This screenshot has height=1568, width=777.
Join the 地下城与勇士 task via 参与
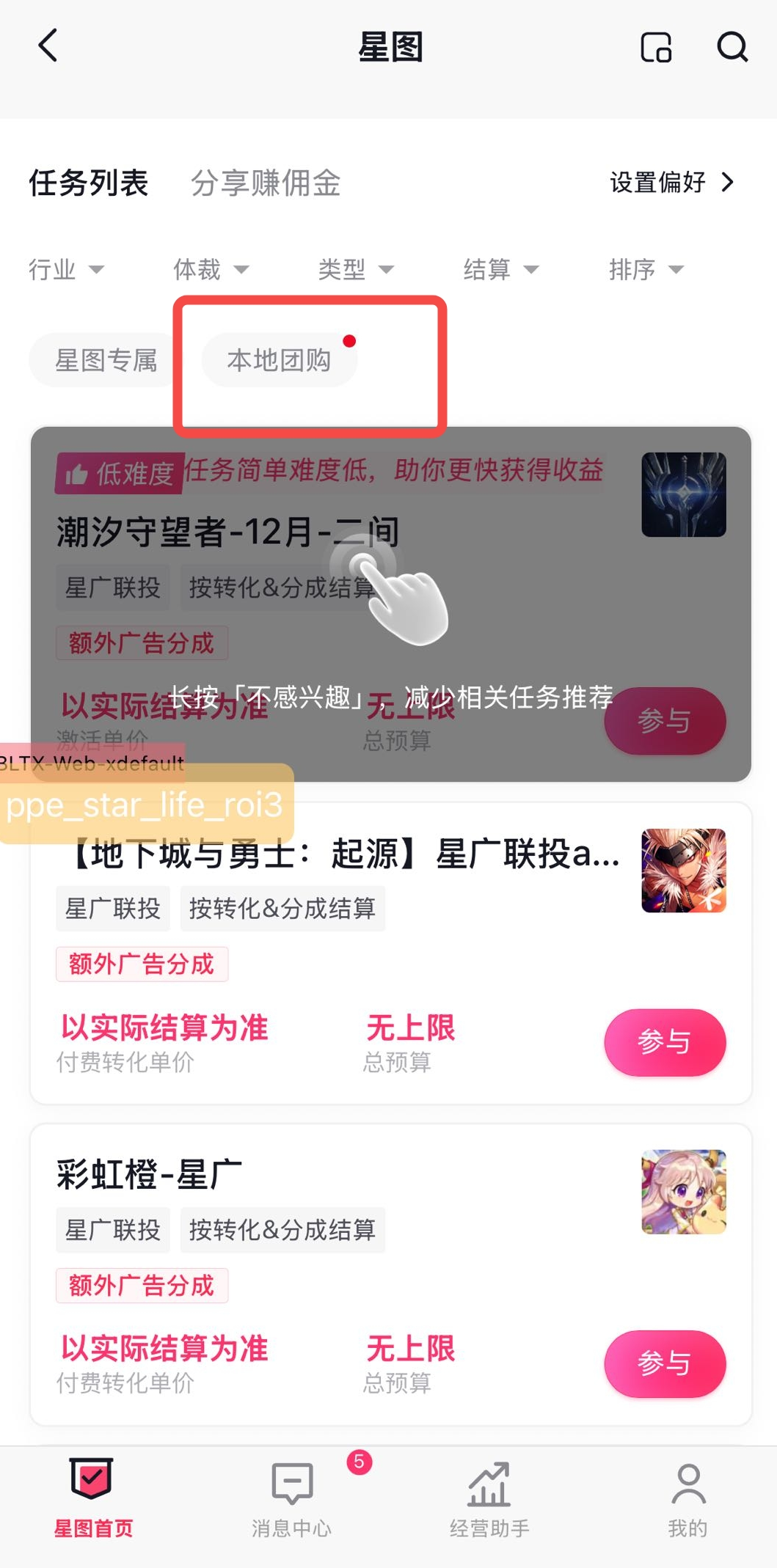(665, 1042)
